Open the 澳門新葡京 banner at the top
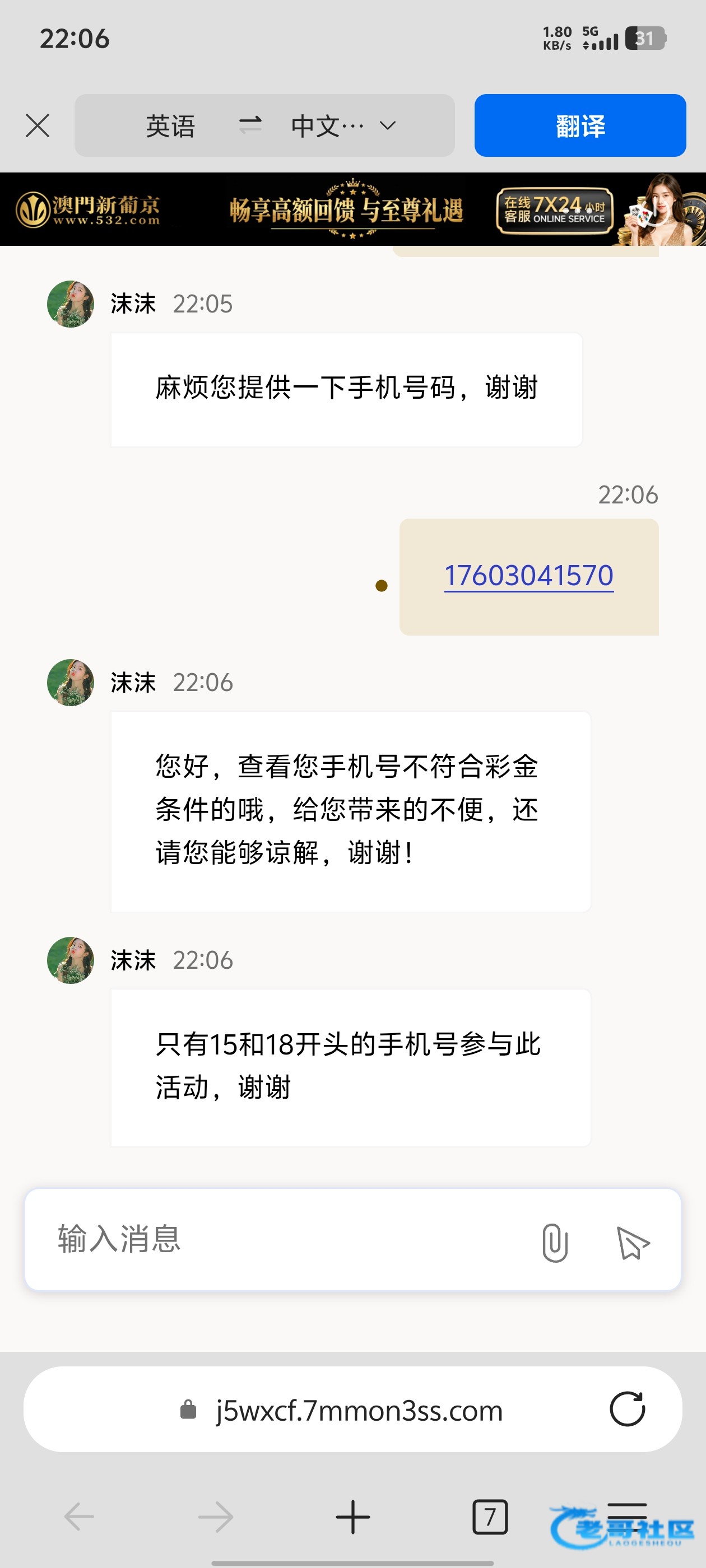 tap(352, 209)
